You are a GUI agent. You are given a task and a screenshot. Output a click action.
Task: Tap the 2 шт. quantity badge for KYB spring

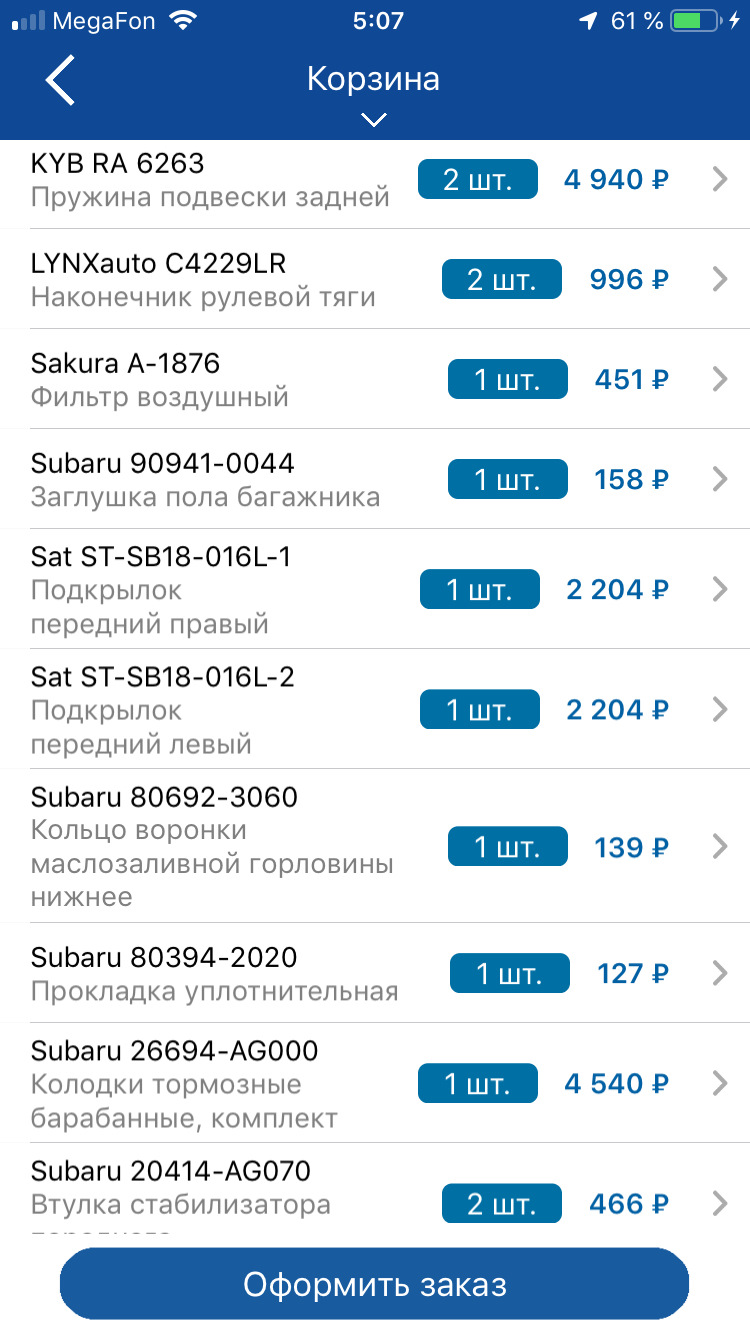coord(477,179)
